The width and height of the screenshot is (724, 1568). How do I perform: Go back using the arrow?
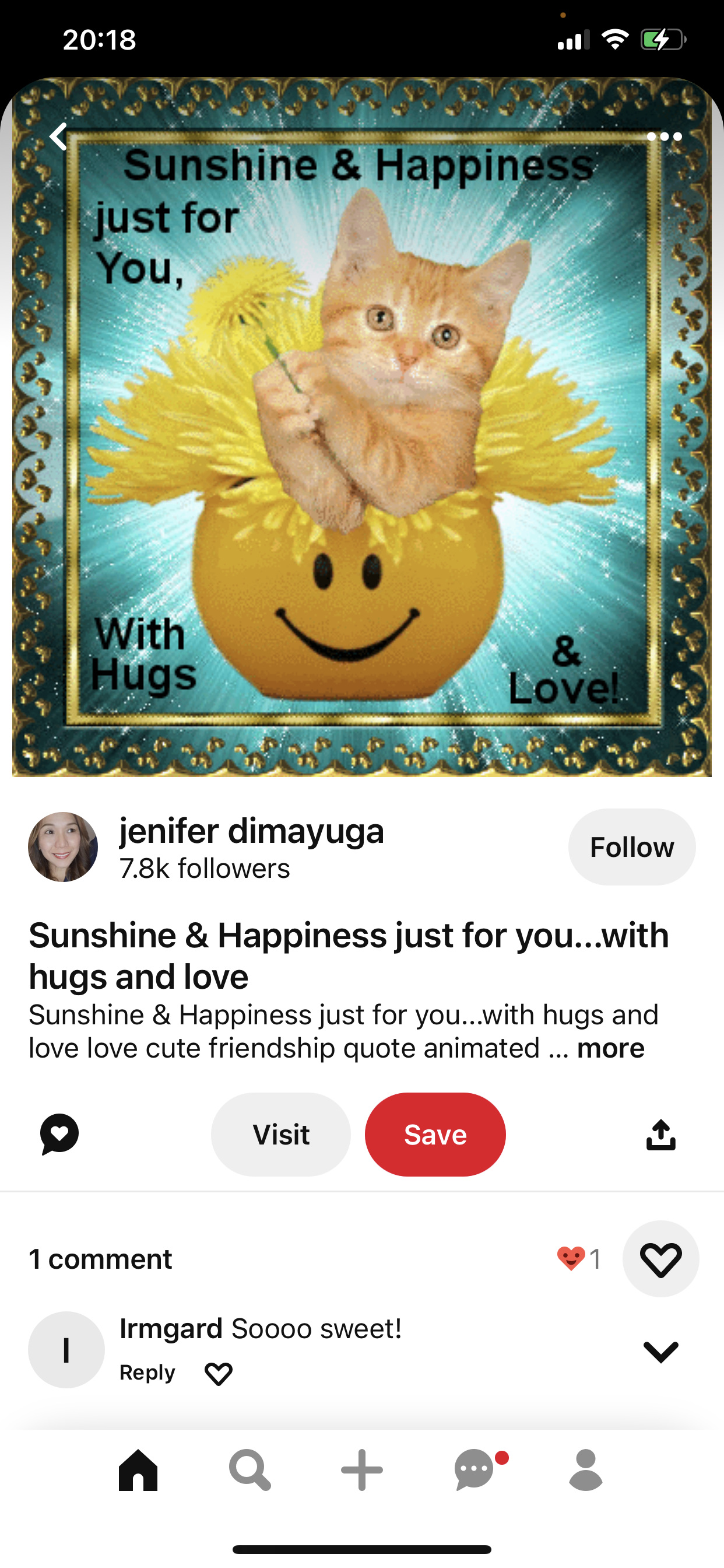coord(59,136)
